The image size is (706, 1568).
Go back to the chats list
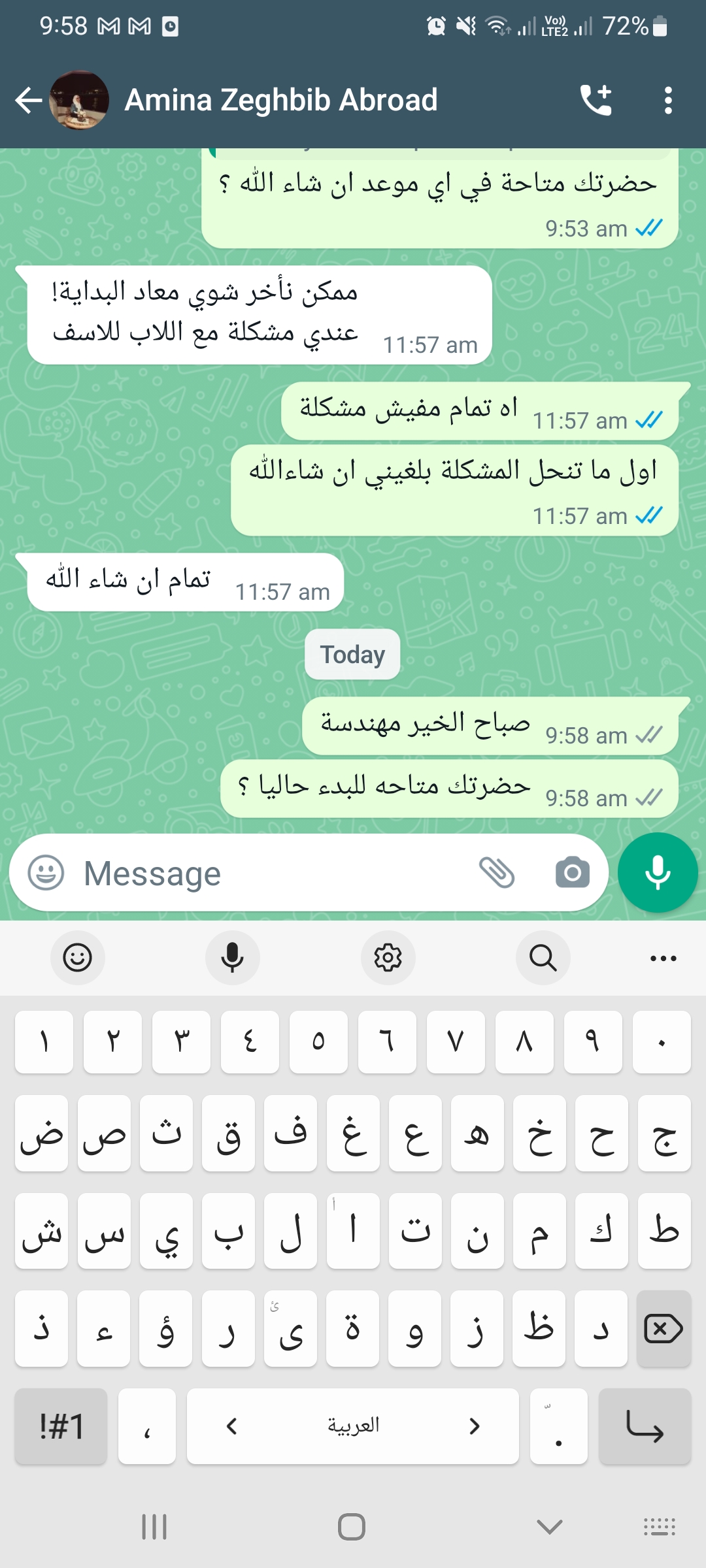(x=29, y=101)
